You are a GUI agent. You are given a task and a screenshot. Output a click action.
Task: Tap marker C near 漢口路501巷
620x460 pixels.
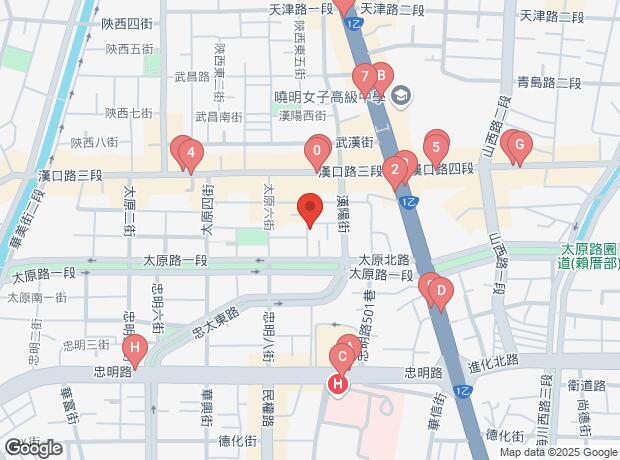(342, 355)
